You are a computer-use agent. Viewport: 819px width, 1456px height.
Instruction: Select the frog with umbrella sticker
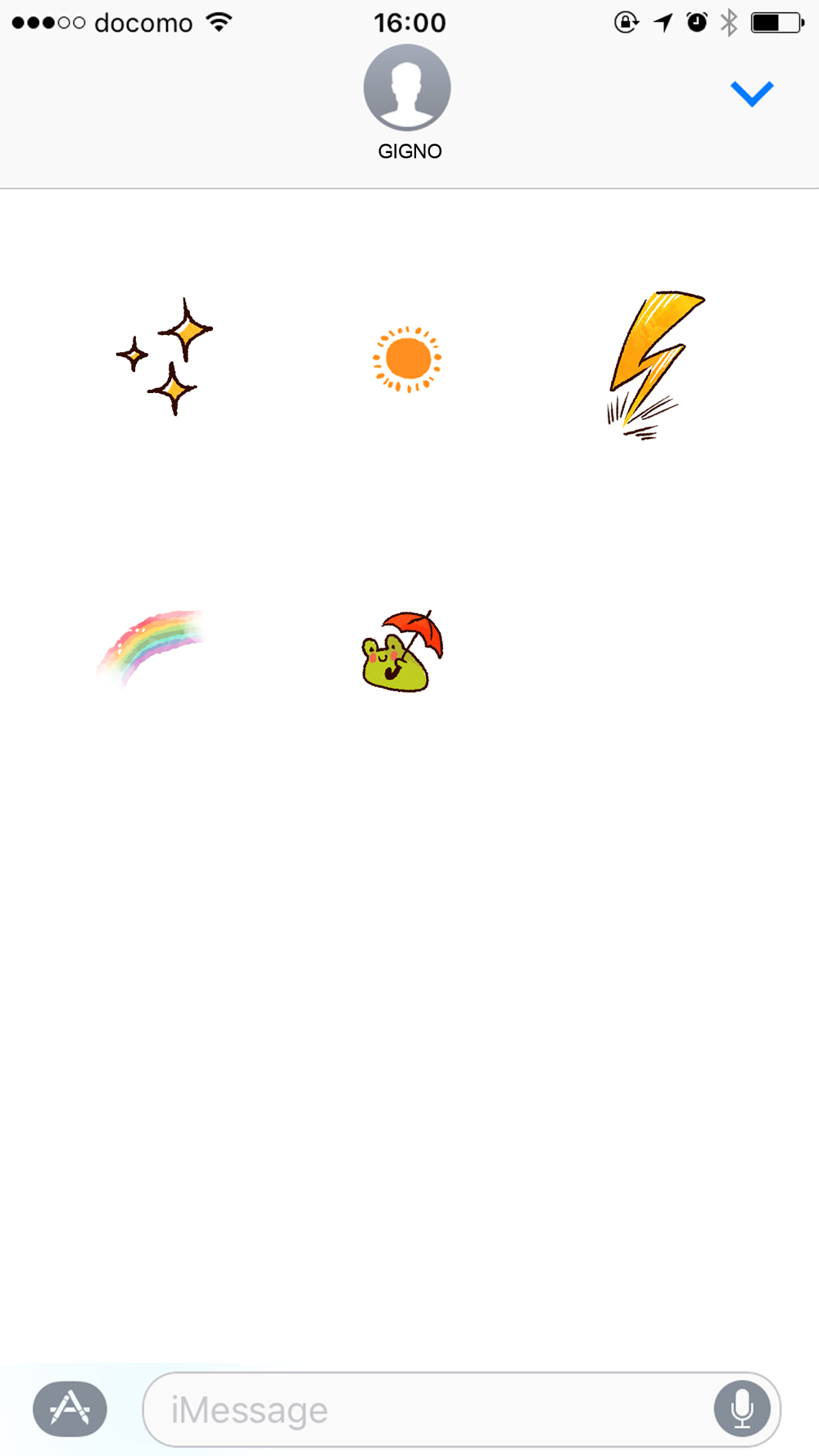[x=402, y=652]
